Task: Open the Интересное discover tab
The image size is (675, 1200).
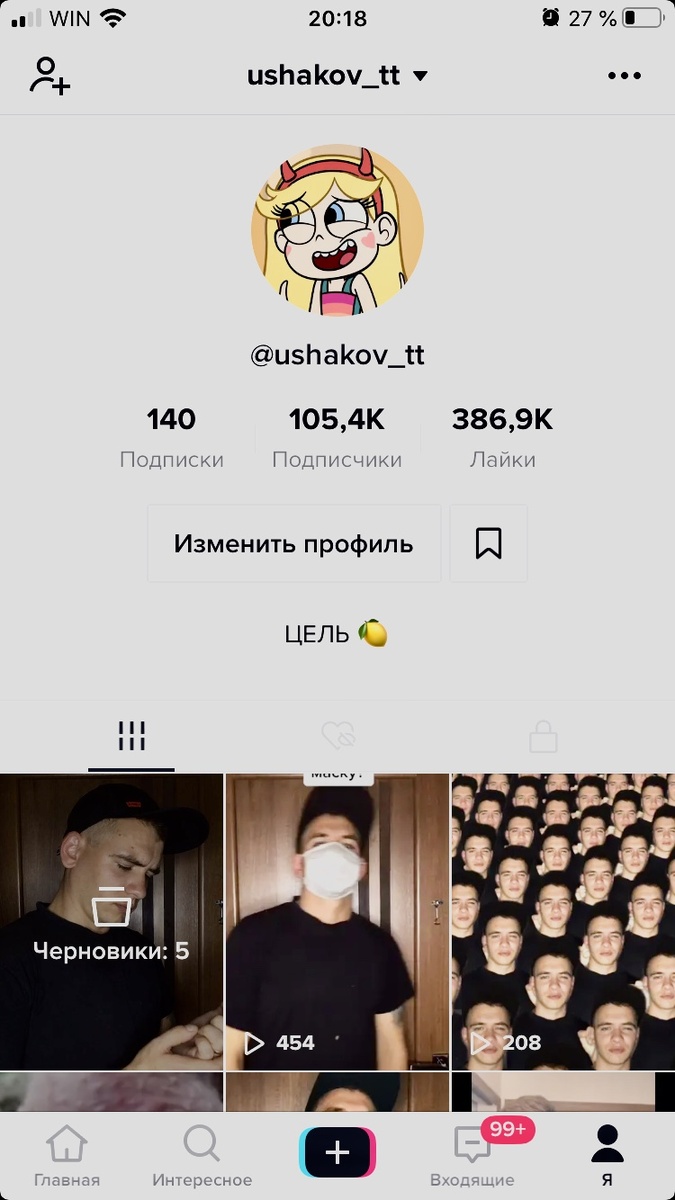Action: pyautogui.click(x=202, y=1155)
